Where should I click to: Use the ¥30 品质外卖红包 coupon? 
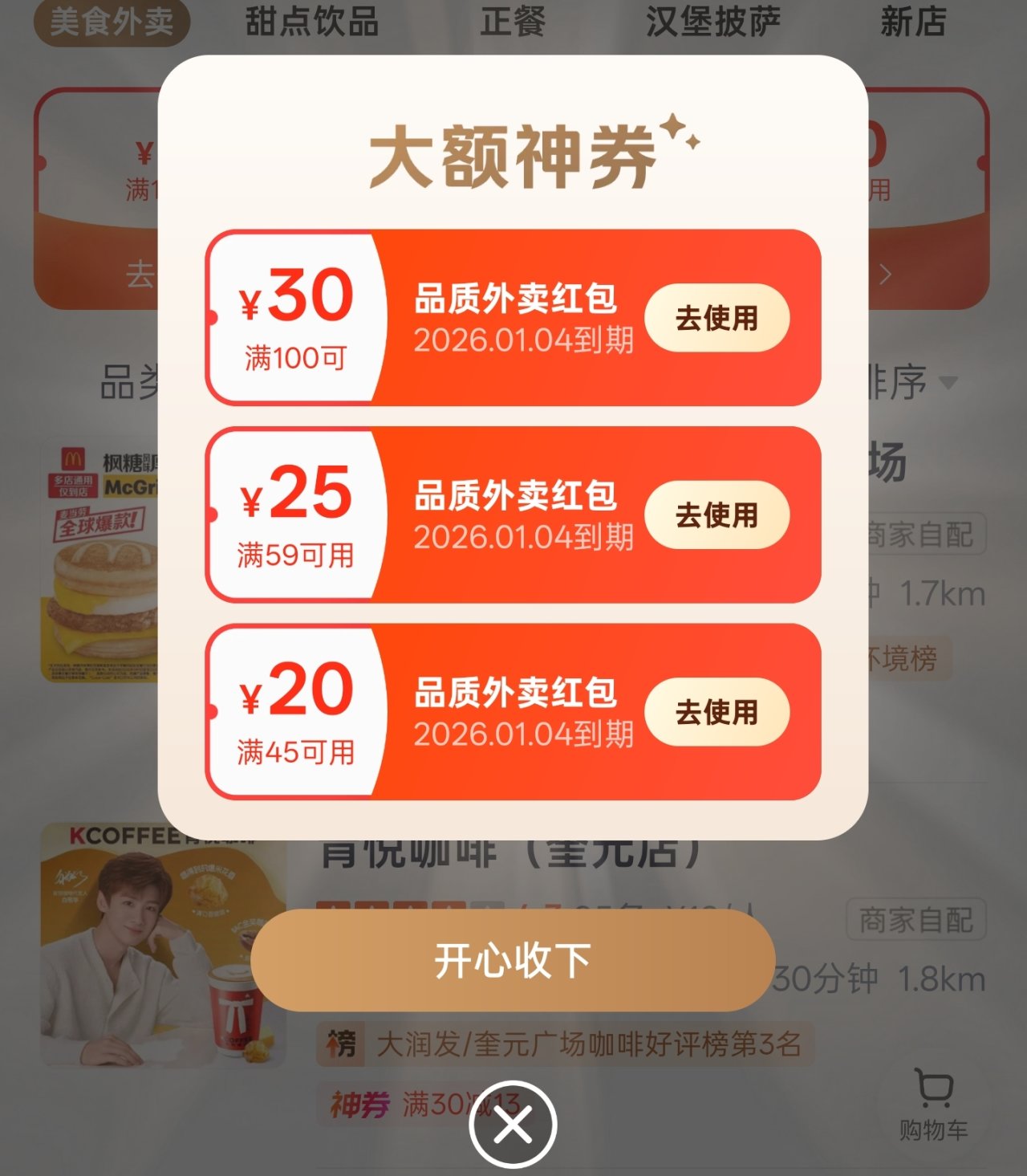[x=716, y=318]
